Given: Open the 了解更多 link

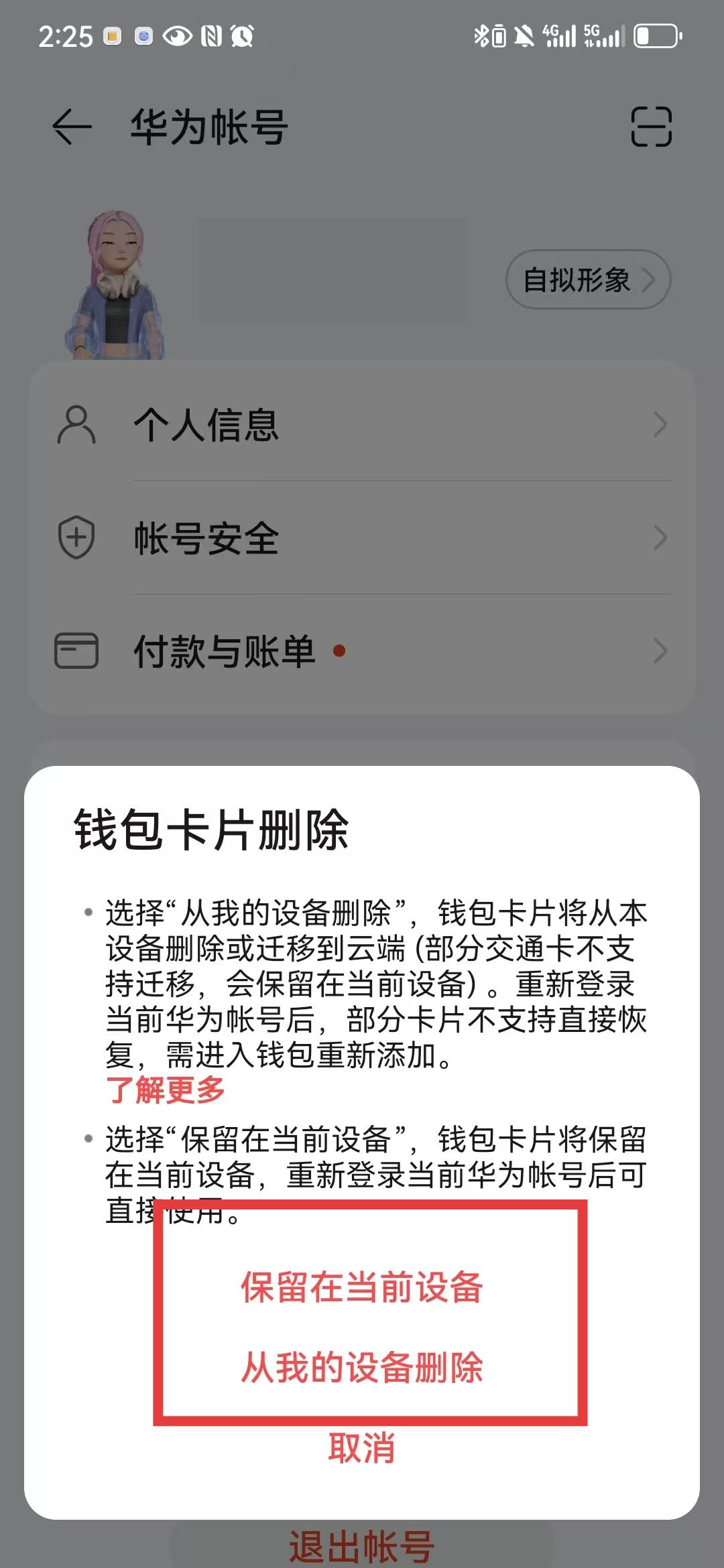Looking at the screenshot, I should [166, 1090].
